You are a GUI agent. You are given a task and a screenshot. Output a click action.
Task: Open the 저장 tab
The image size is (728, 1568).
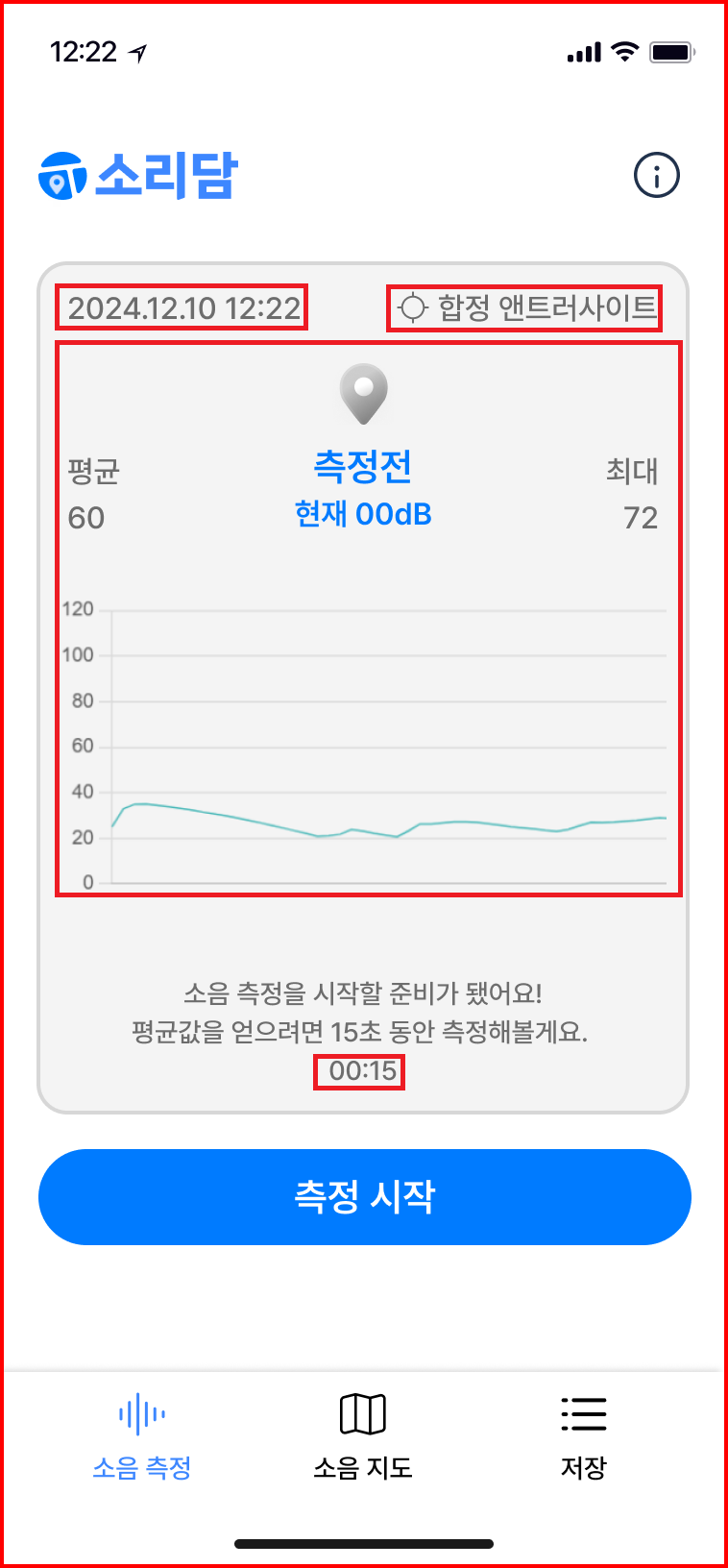pyautogui.click(x=584, y=1434)
